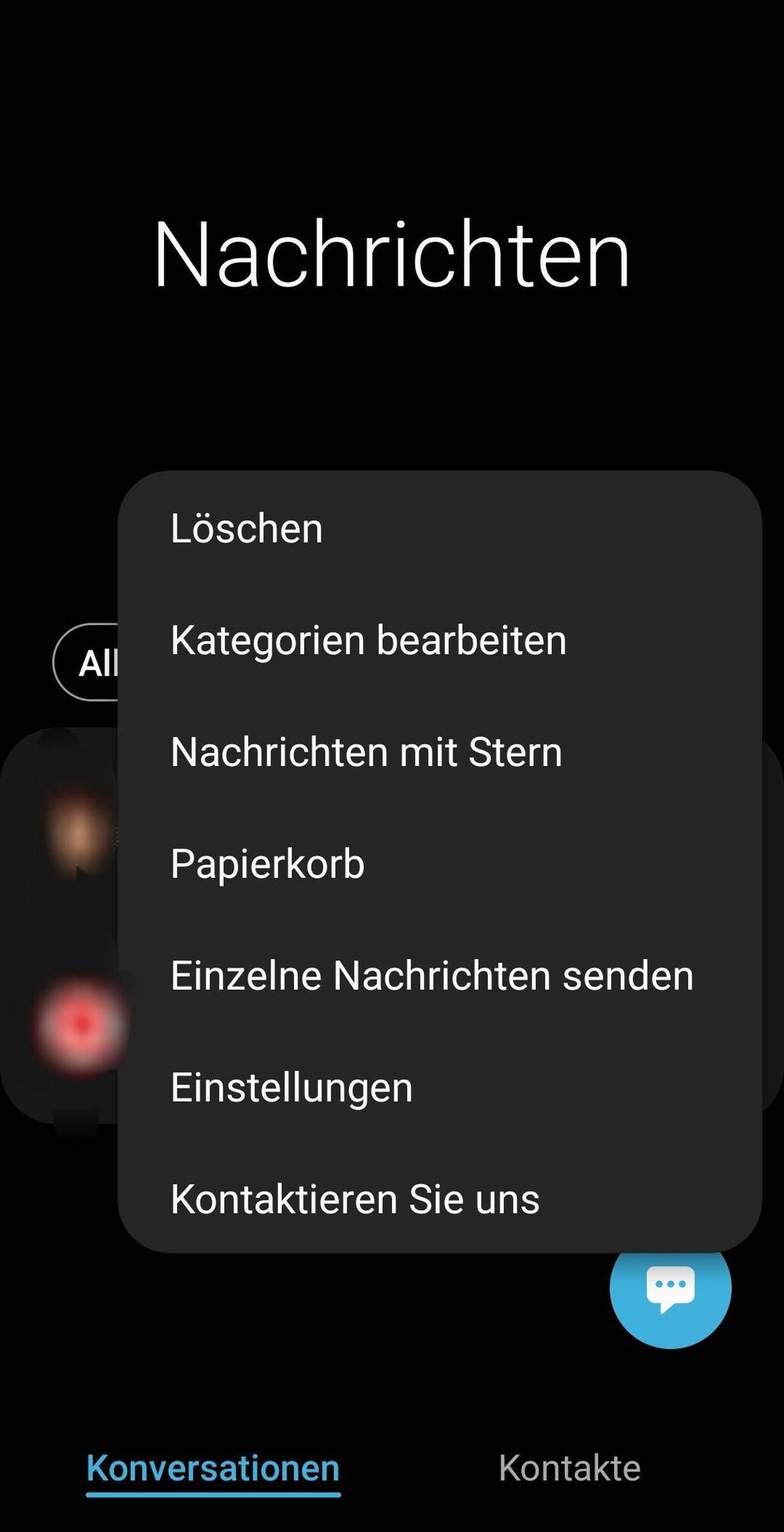
Task: Choose Einzelne Nachrichten senden
Action: [x=432, y=976]
